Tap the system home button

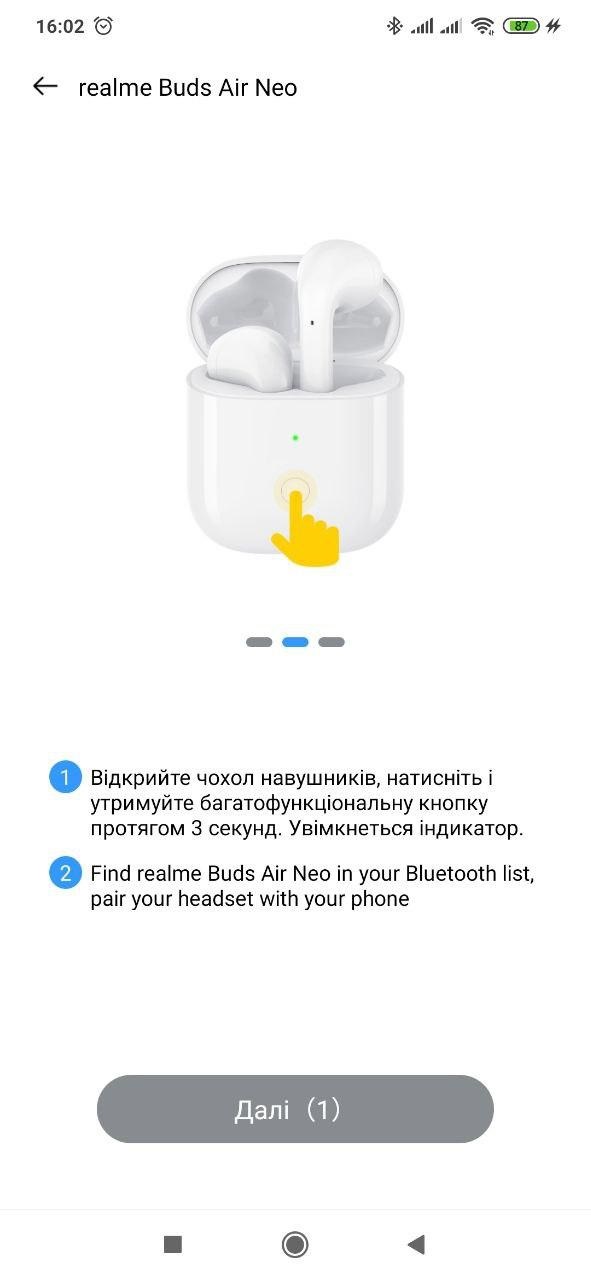pyautogui.click(x=295, y=1244)
